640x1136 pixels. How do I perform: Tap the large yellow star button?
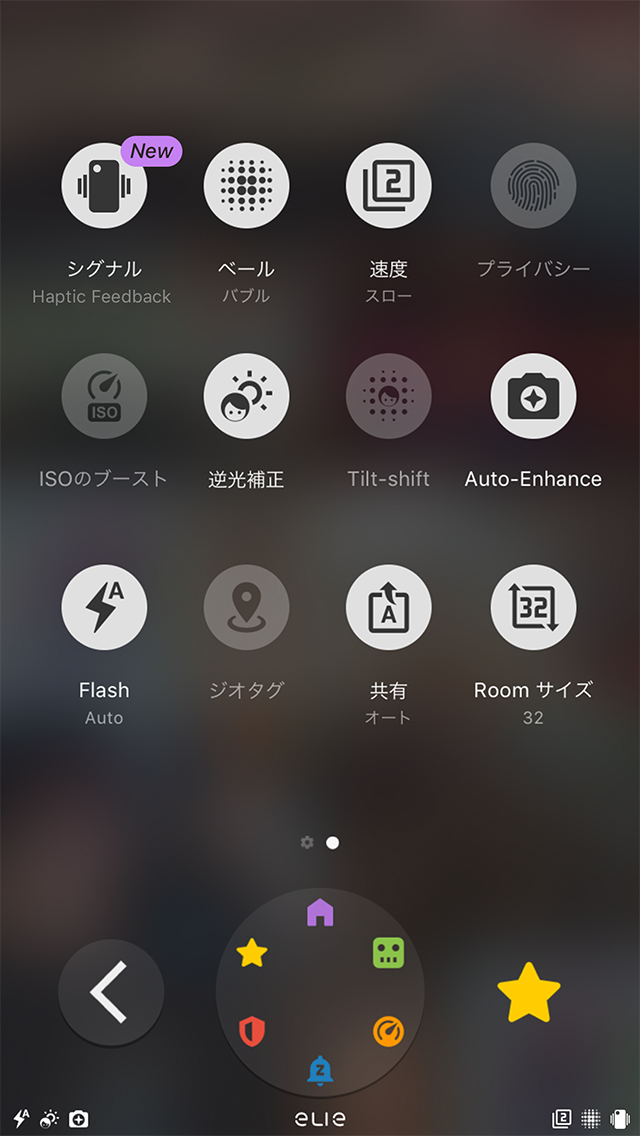click(x=529, y=992)
